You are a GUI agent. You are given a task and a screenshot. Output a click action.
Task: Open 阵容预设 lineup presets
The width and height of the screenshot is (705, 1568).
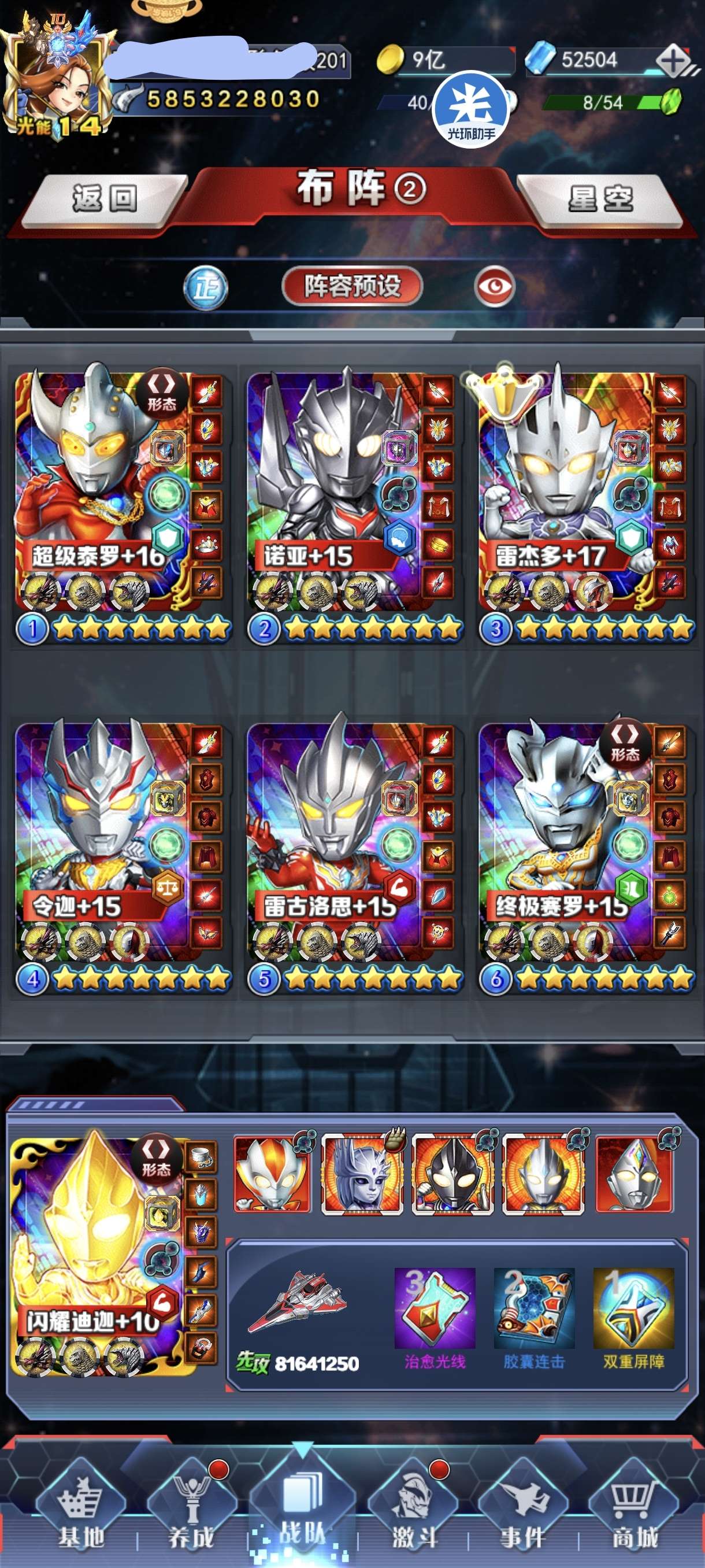pyautogui.click(x=352, y=286)
